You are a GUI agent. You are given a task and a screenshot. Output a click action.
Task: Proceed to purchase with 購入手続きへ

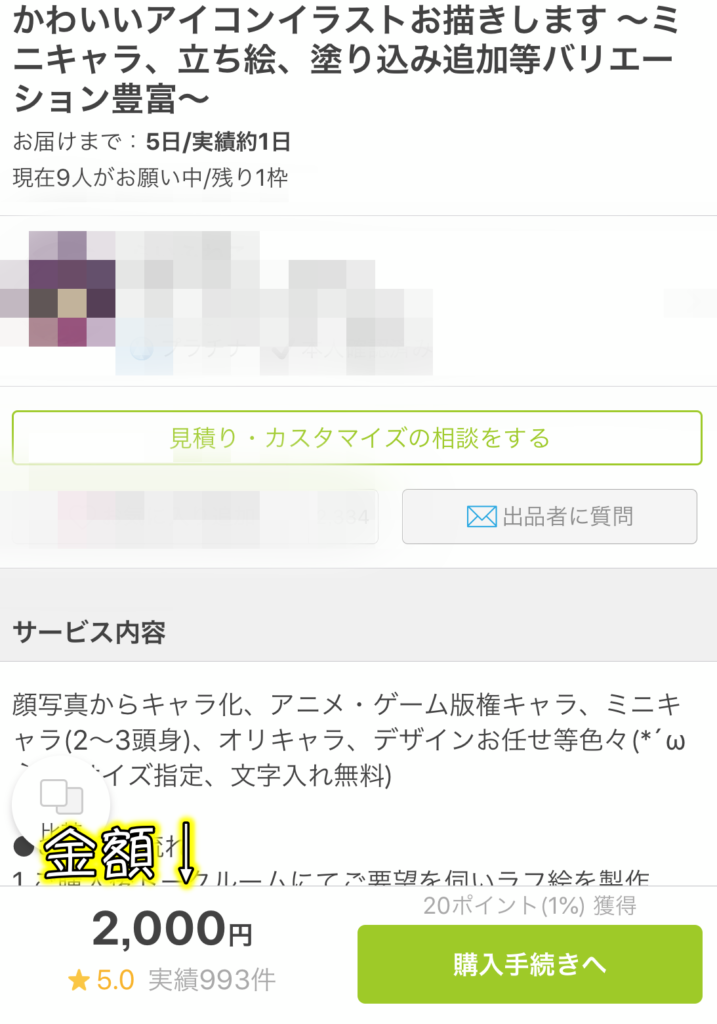click(530, 964)
